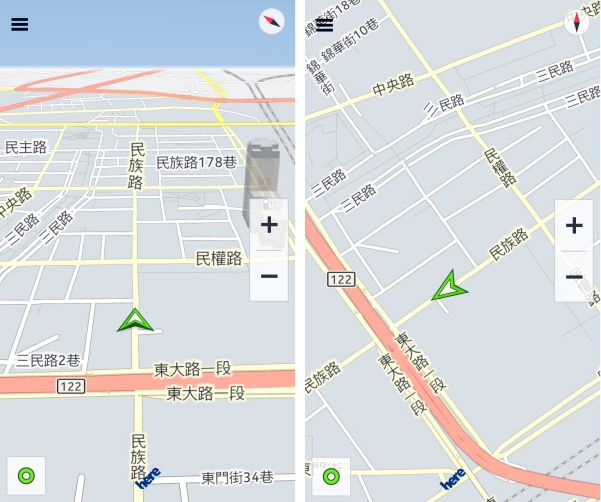The height and width of the screenshot is (502, 601).
Task: Zoom in on the flat 2D map
Action: pos(574,225)
